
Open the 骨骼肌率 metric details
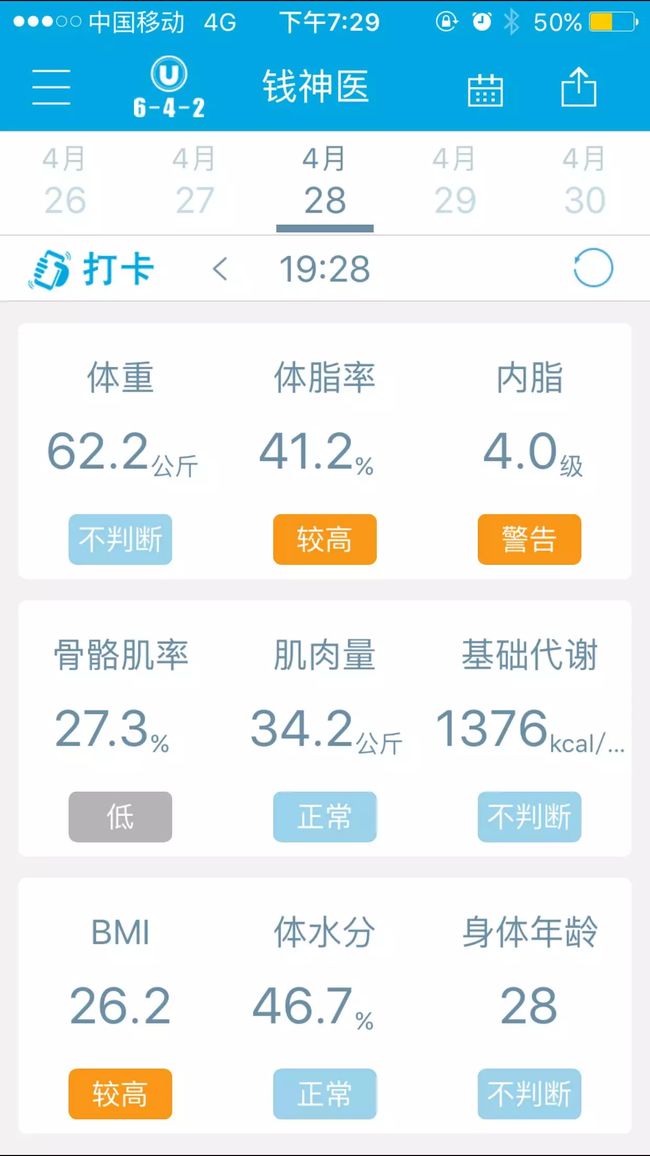pos(121,728)
